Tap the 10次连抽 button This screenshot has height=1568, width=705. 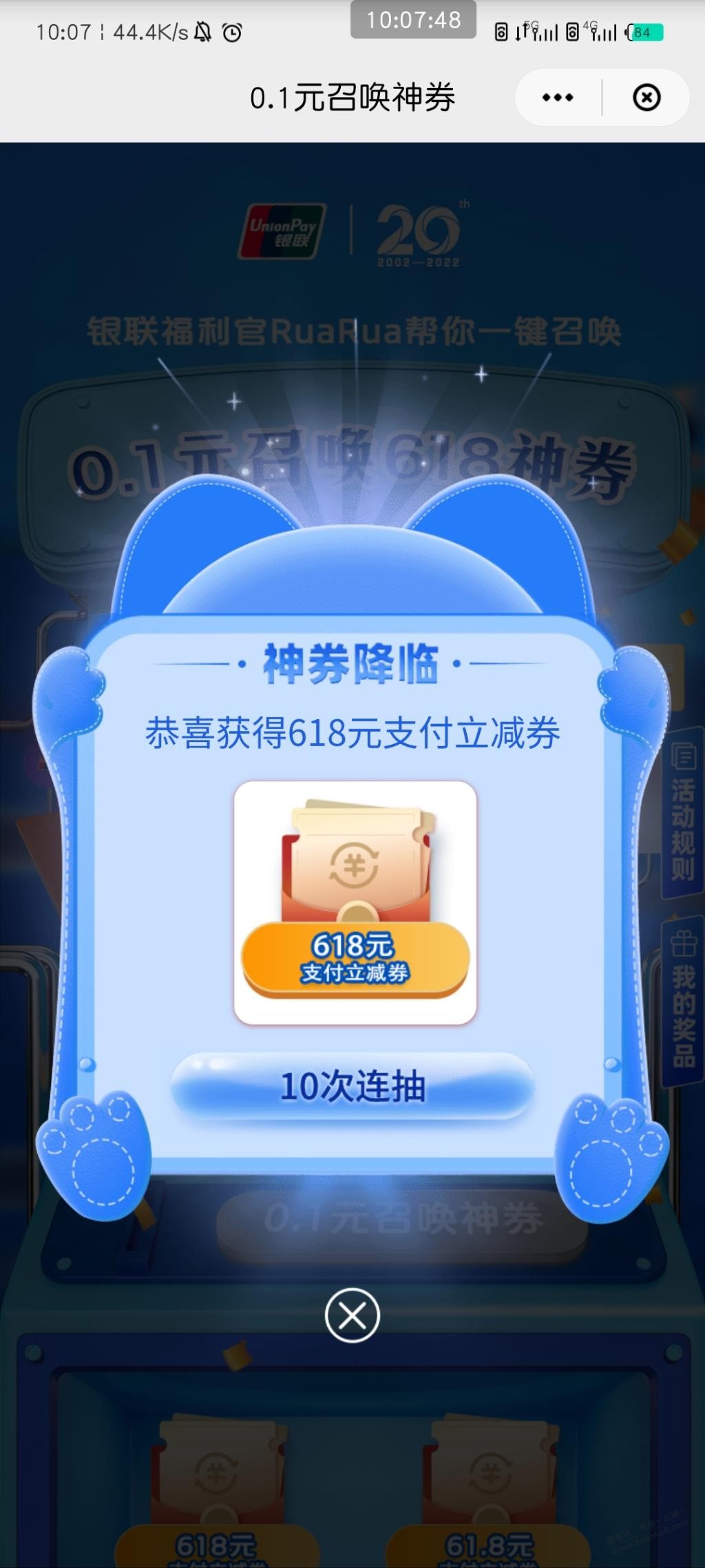coord(352,1086)
